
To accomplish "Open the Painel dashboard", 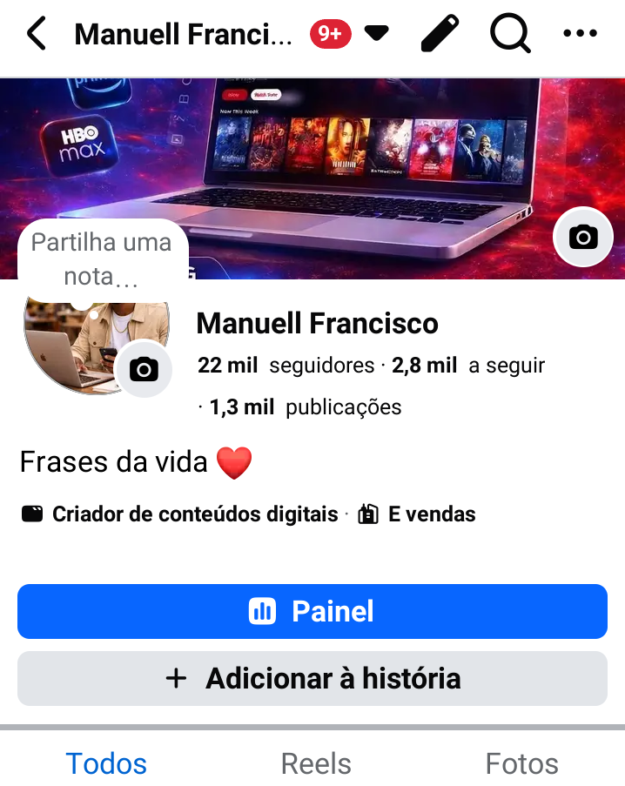I will coord(312,612).
